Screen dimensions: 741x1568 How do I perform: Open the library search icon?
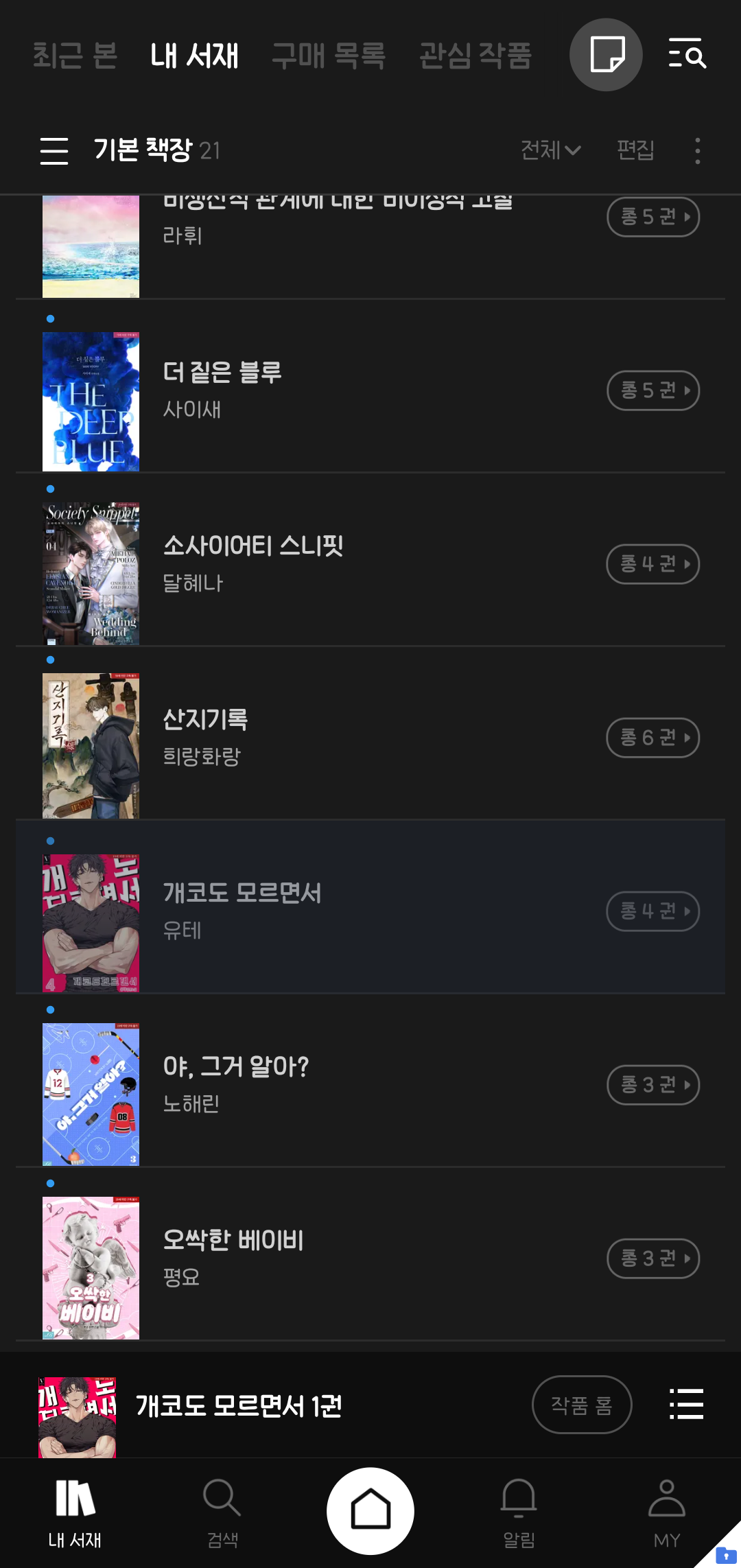click(687, 54)
